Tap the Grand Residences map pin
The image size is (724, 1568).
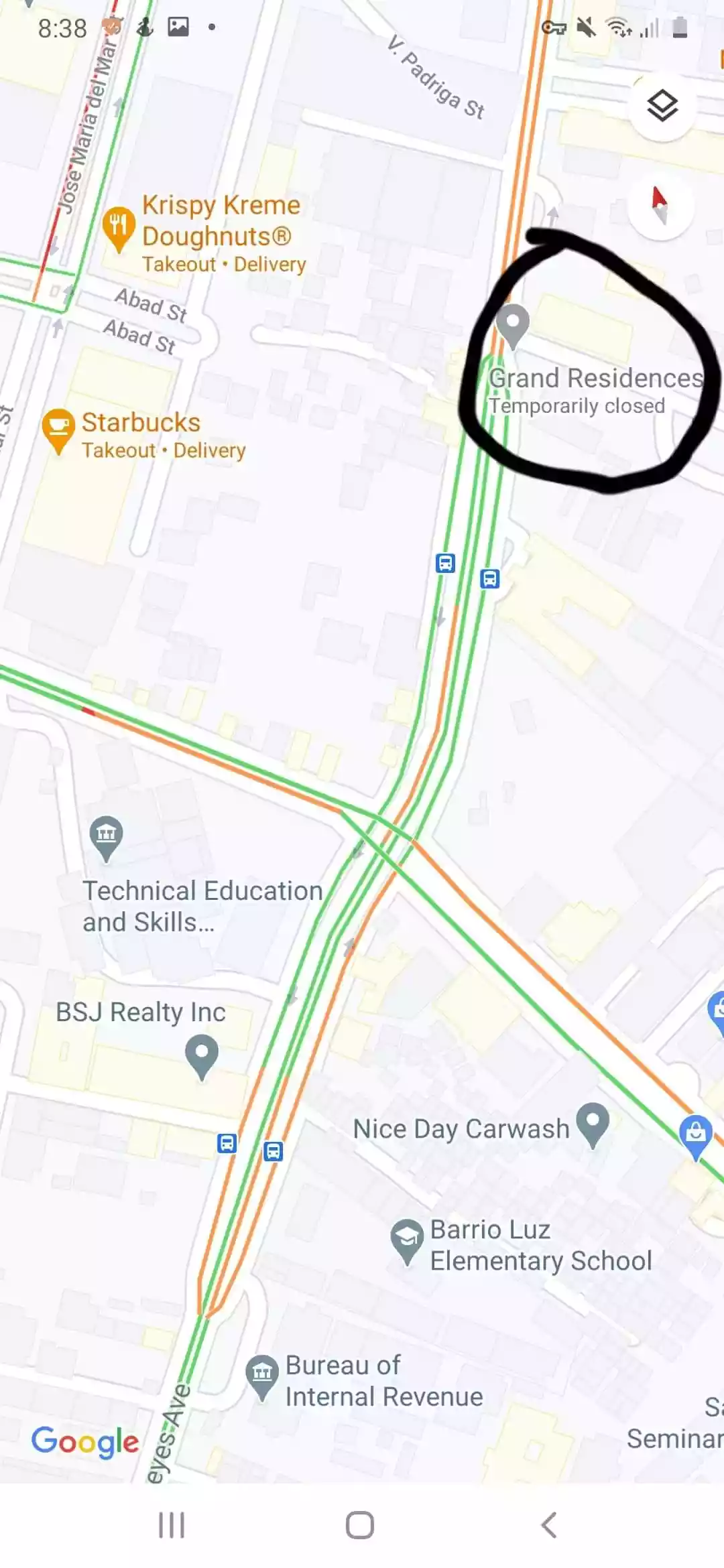pos(513,324)
